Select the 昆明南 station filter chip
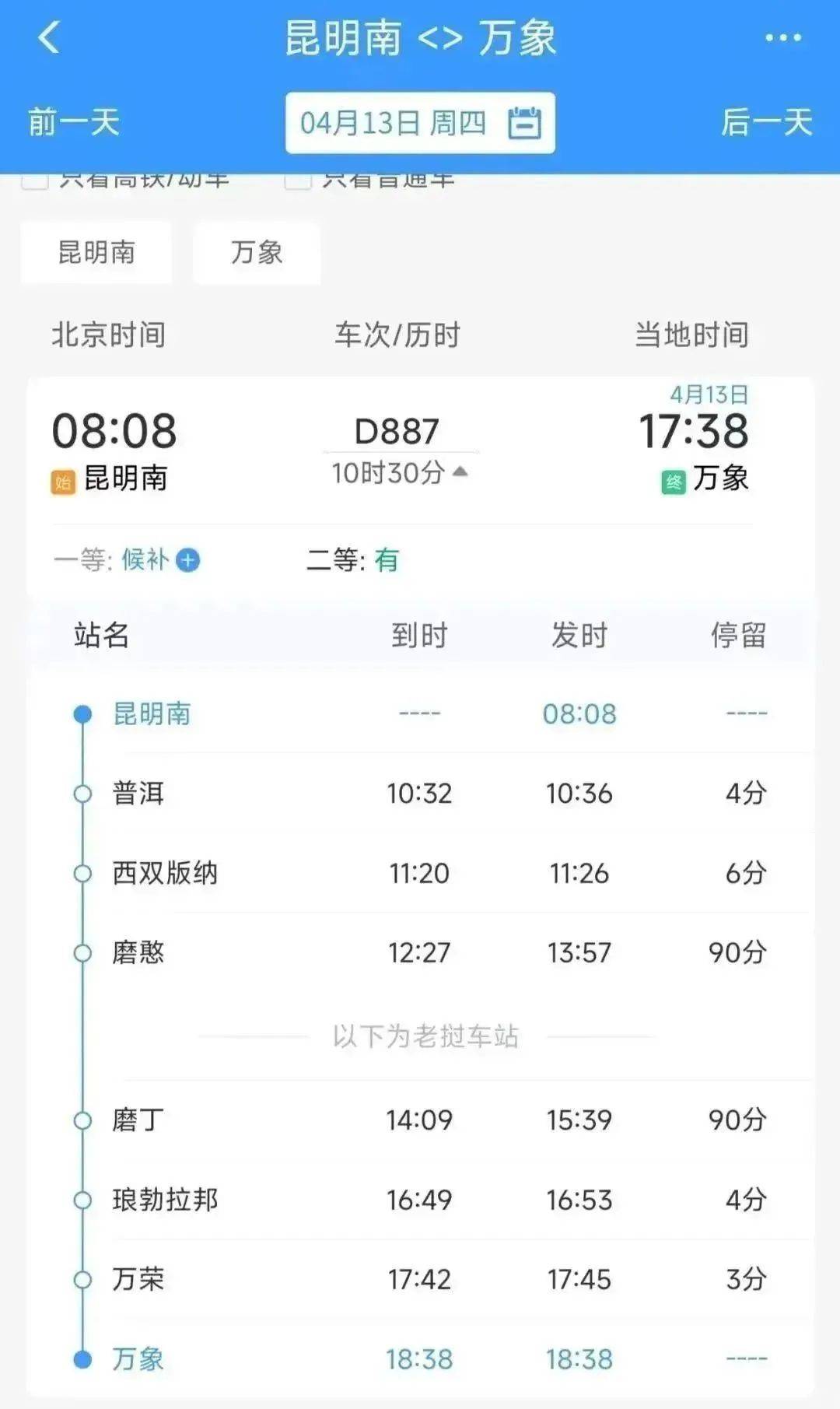The height and width of the screenshot is (1409, 840). [x=96, y=252]
